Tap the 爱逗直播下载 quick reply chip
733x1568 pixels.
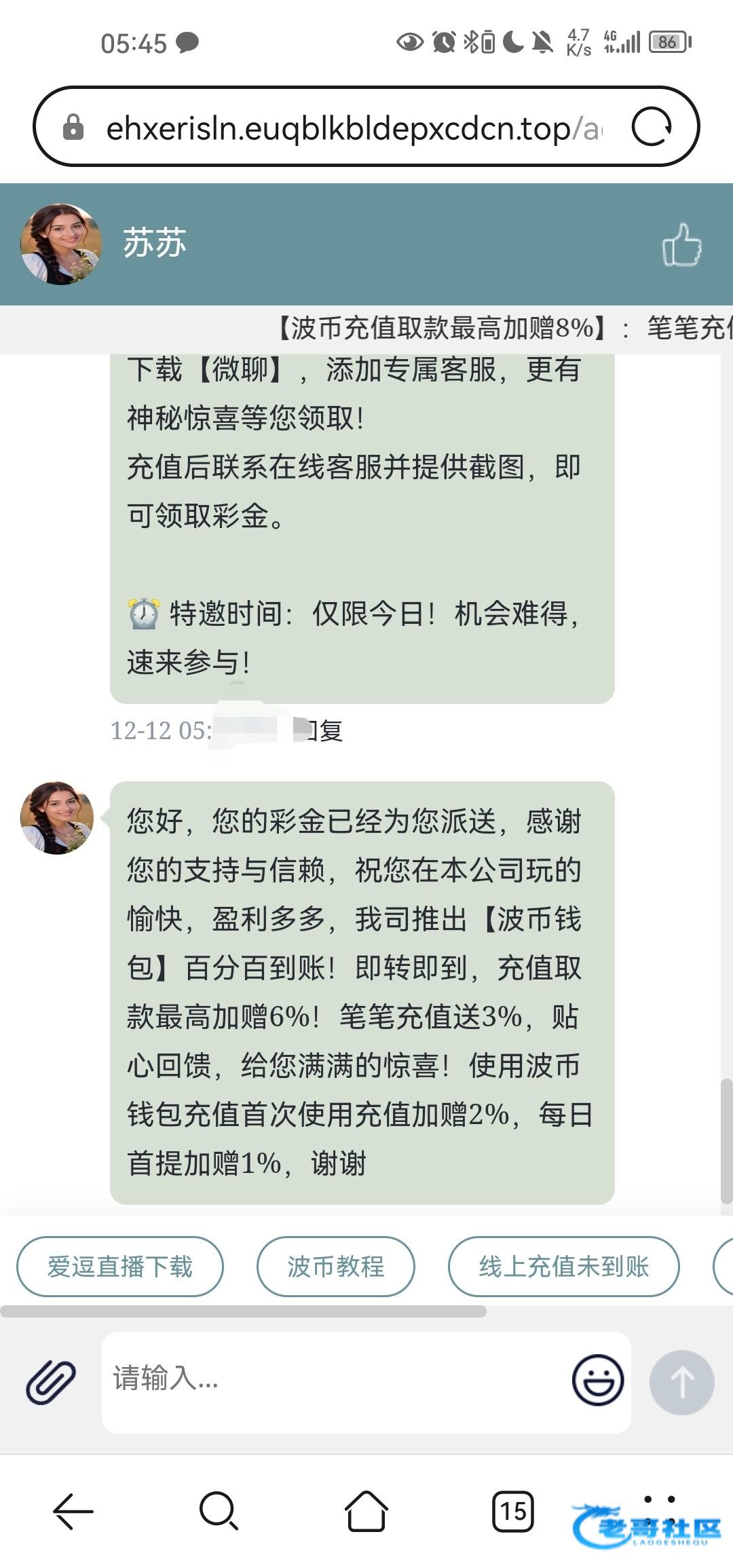[120, 1267]
